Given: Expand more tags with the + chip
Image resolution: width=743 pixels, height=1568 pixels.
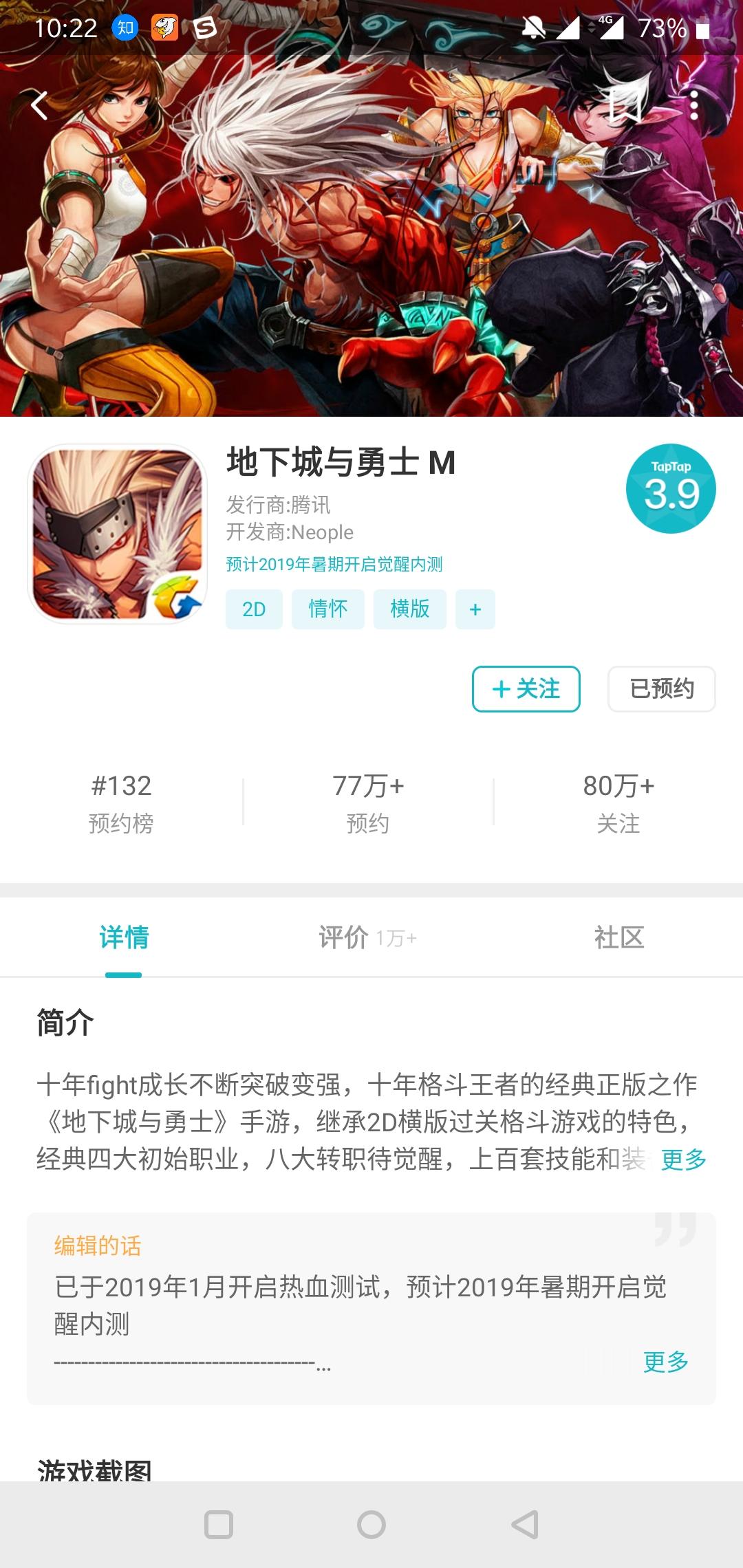Looking at the screenshot, I should pyautogui.click(x=474, y=609).
